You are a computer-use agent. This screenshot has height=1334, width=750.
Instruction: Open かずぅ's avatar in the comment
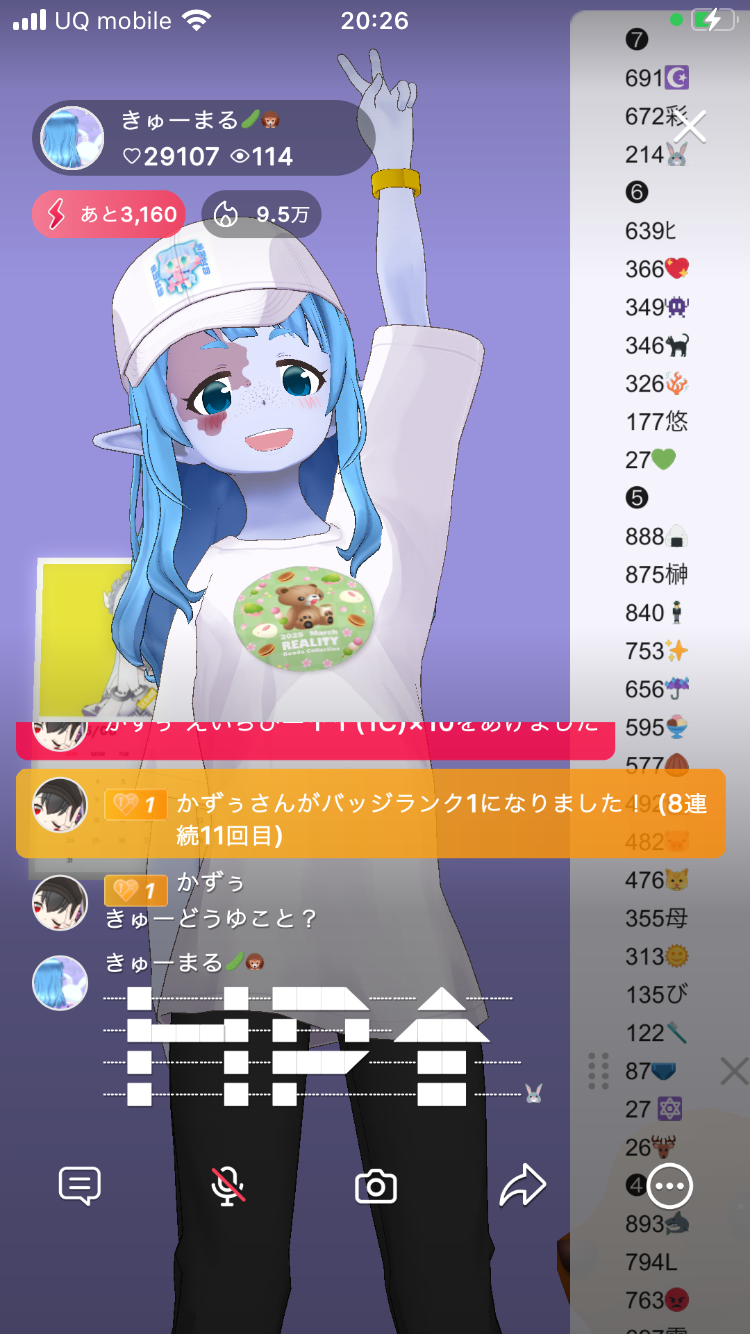point(60,903)
